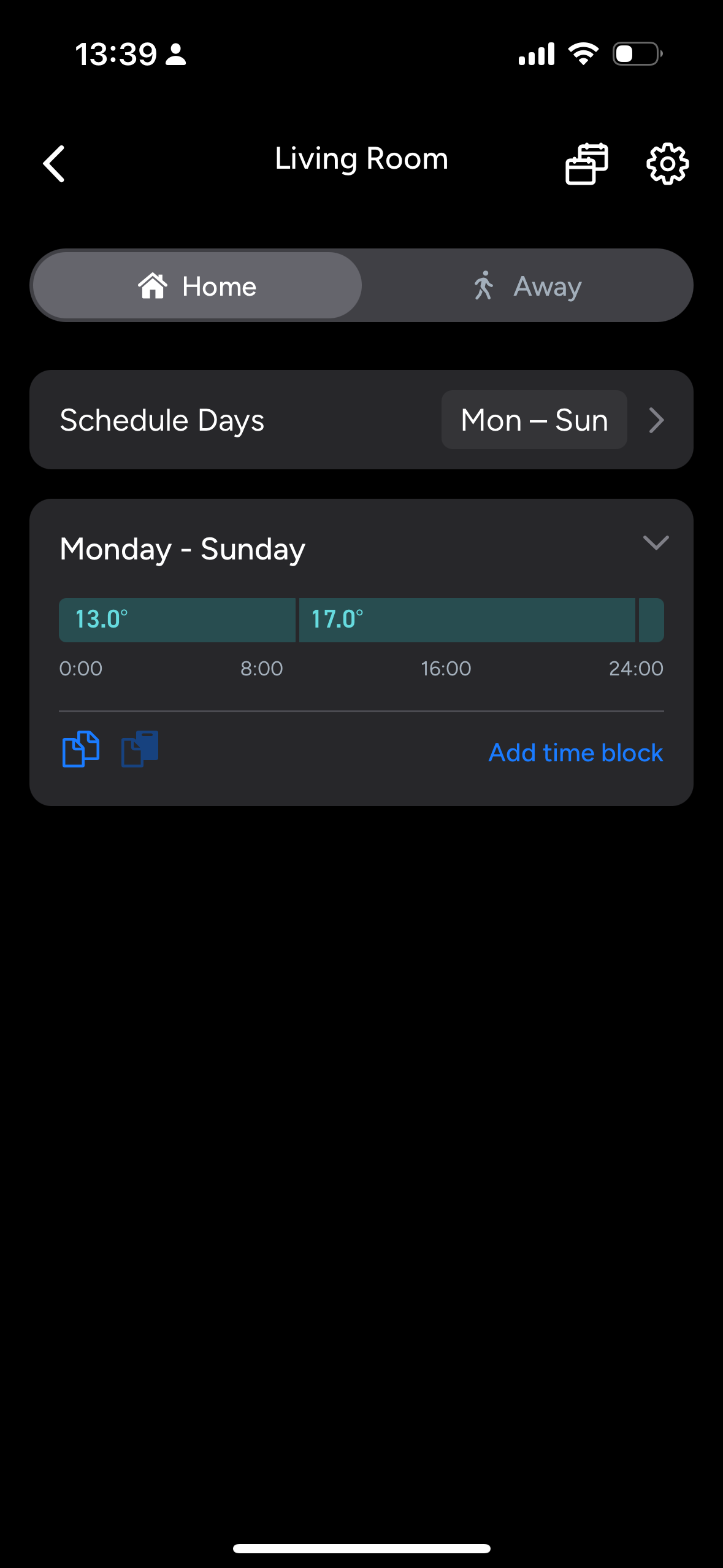723x1568 pixels.
Task: Select the Home mode tab
Action: click(x=197, y=286)
